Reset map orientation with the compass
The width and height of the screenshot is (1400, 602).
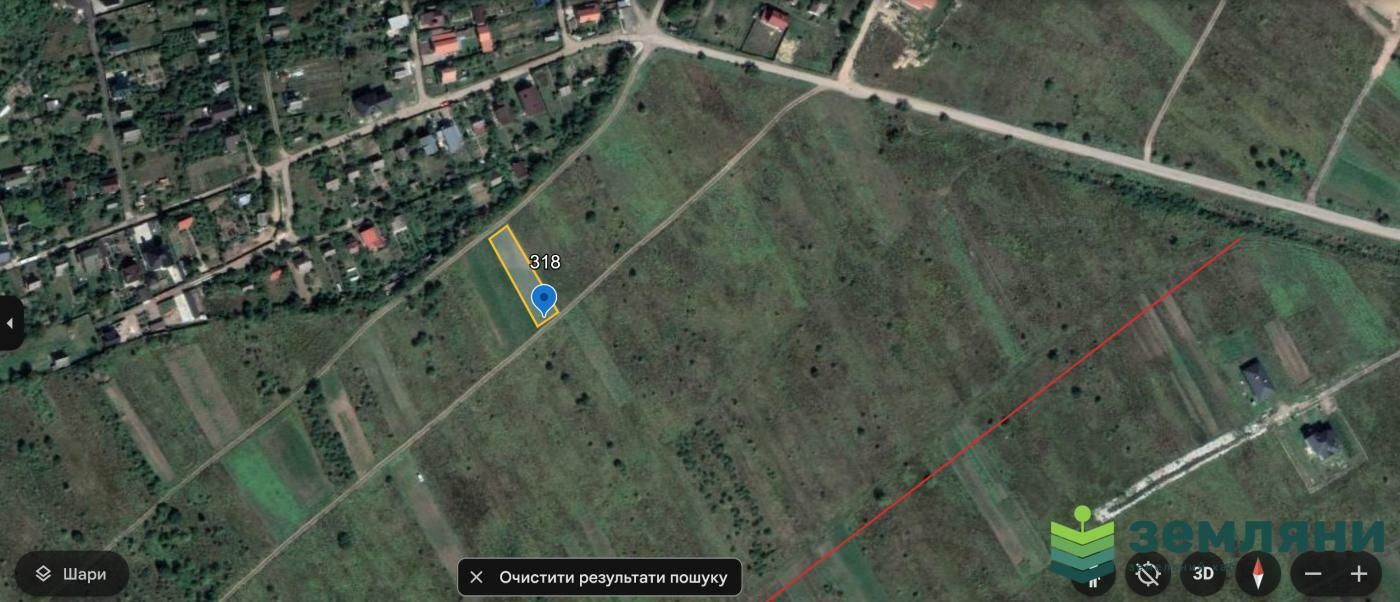click(x=1257, y=574)
